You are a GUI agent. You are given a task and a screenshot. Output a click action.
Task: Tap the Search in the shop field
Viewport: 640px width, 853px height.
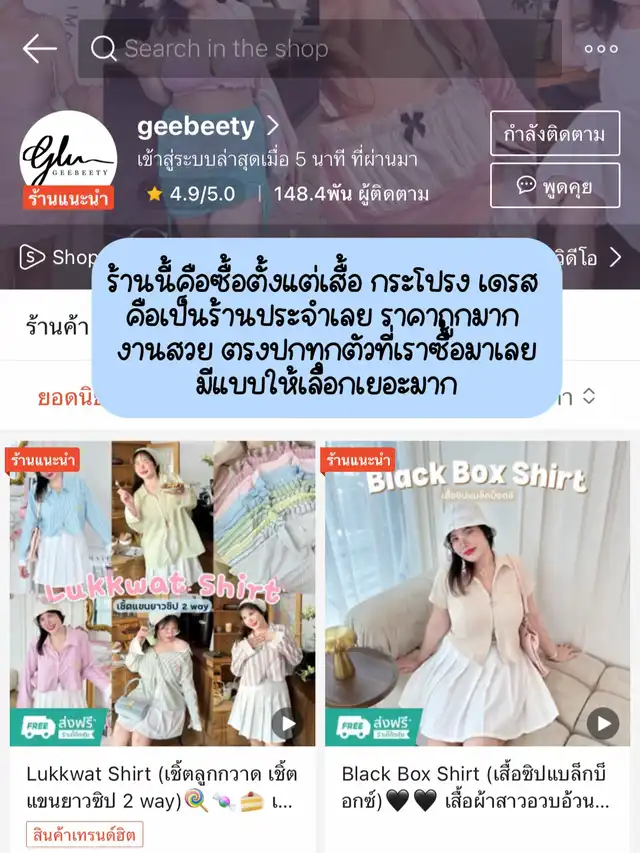pos(320,48)
